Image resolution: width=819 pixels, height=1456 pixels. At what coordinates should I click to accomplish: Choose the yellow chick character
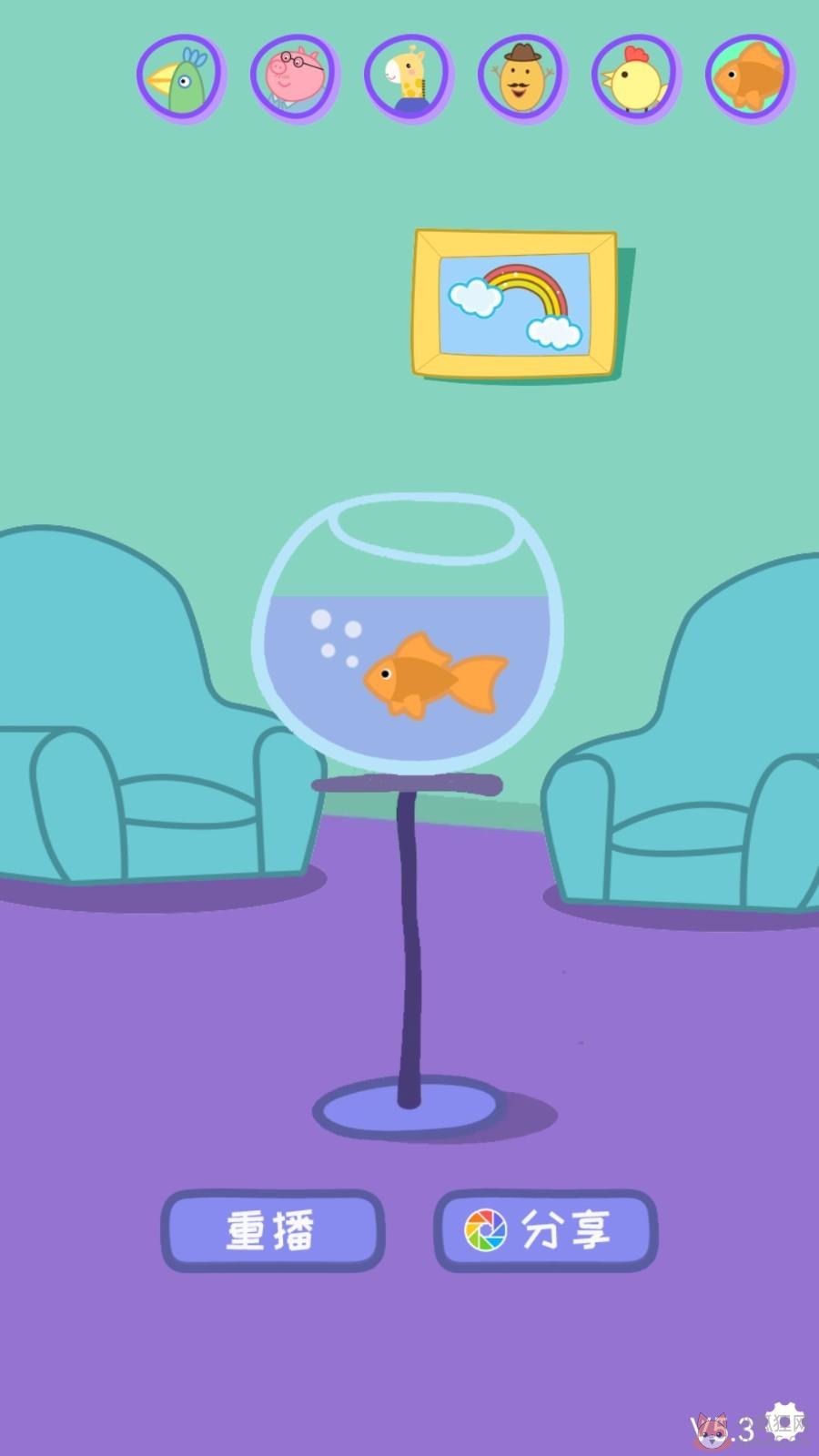click(x=636, y=79)
